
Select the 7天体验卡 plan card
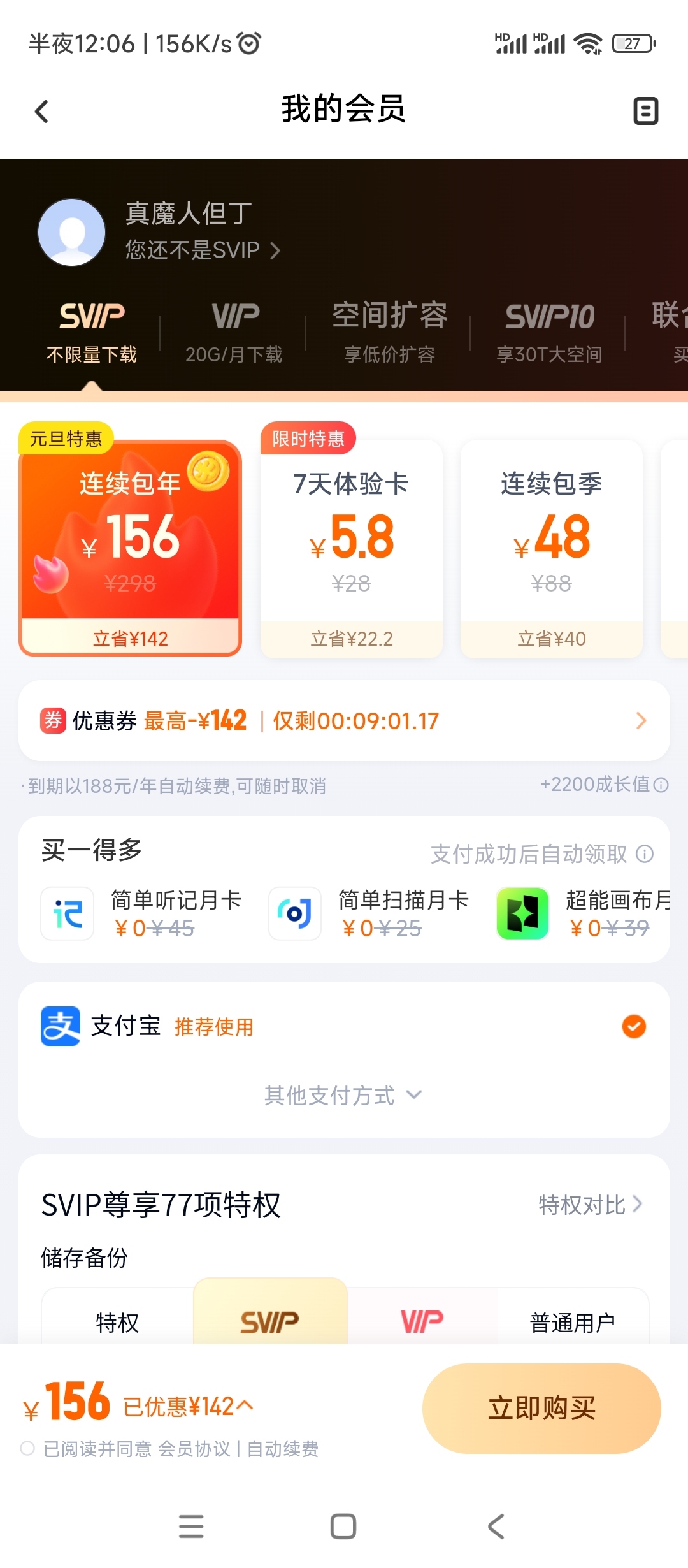[x=351, y=548]
